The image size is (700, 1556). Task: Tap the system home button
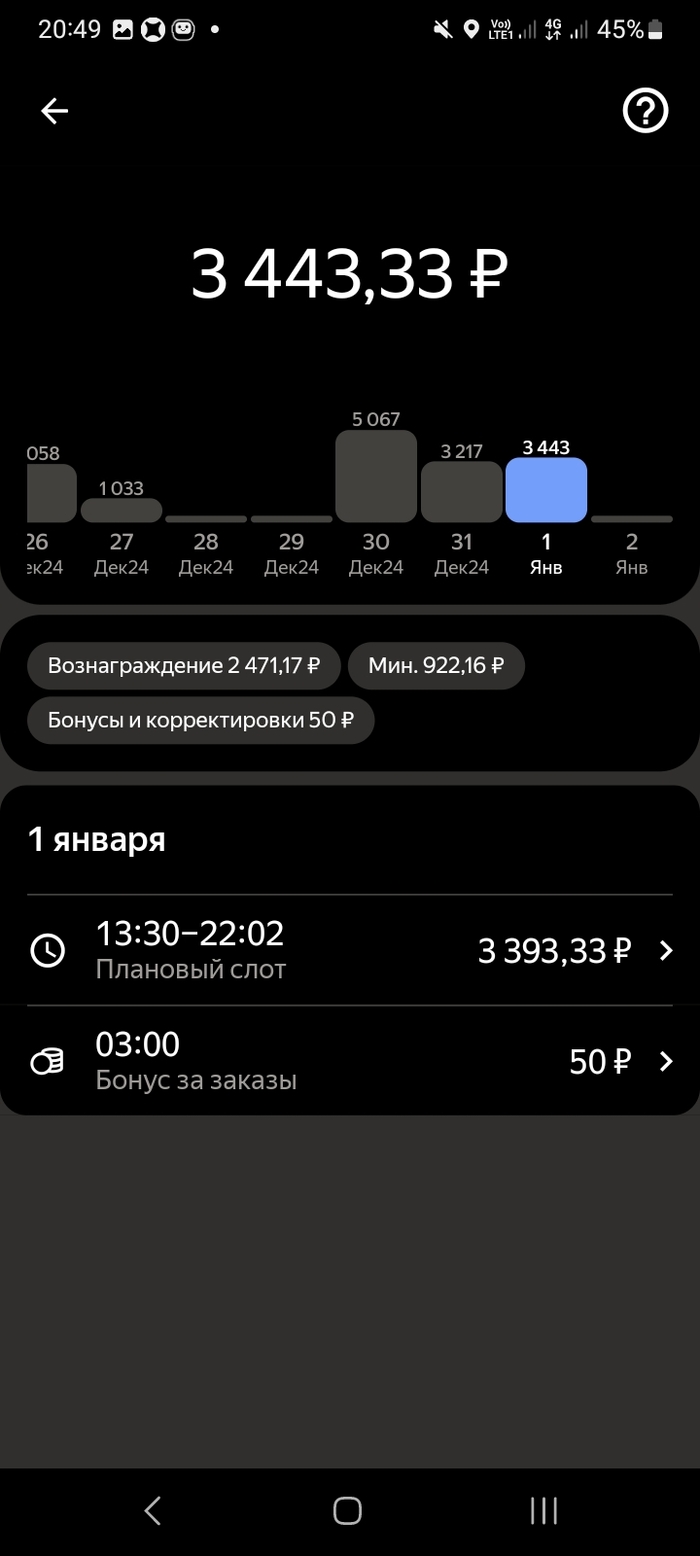tap(347, 1510)
